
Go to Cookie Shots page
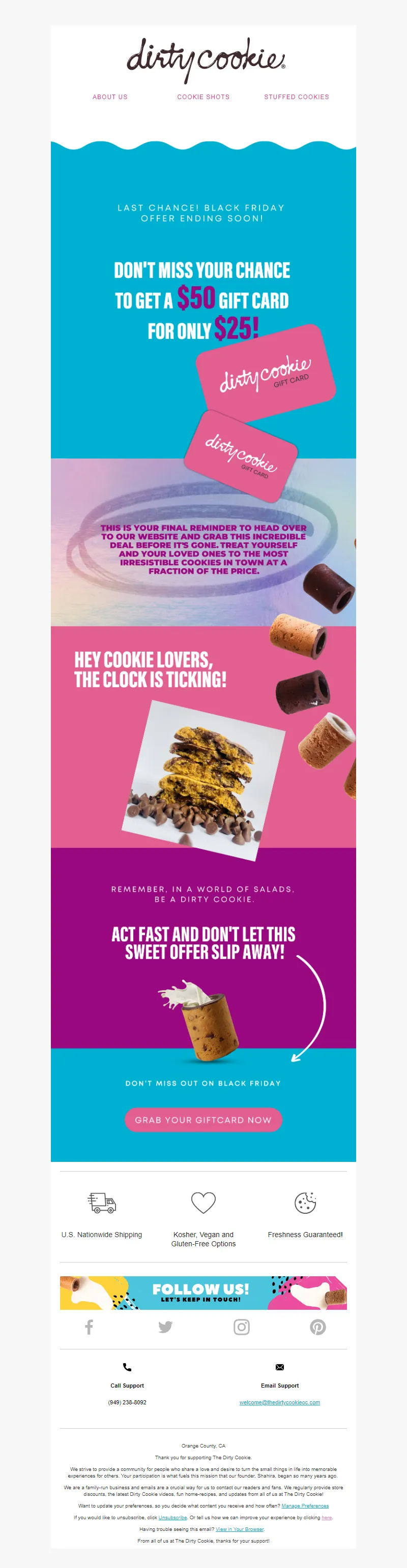203,97
